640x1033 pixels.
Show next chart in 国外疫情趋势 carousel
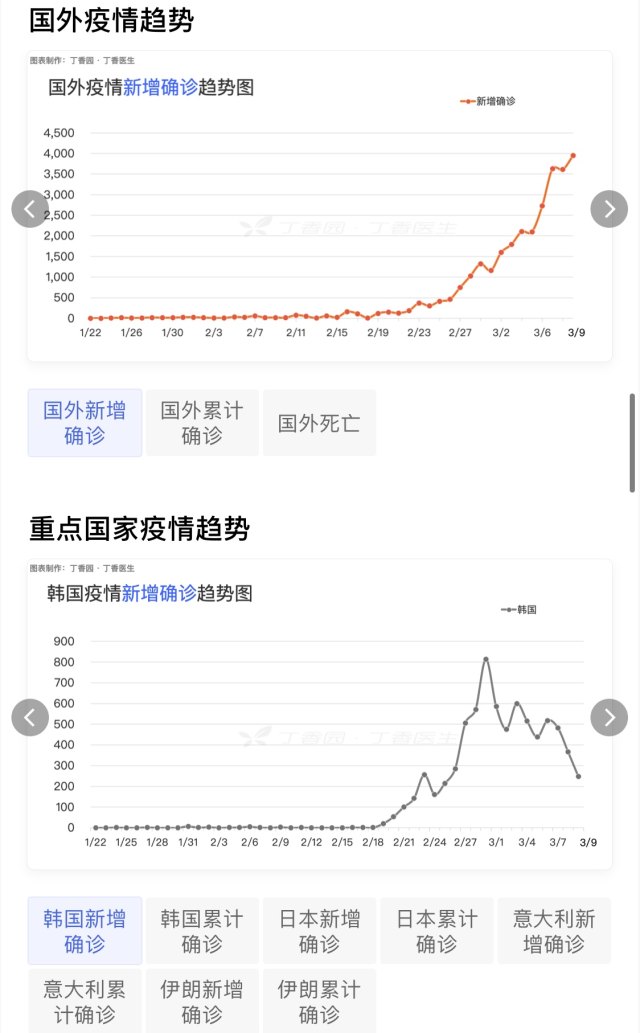(609, 209)
